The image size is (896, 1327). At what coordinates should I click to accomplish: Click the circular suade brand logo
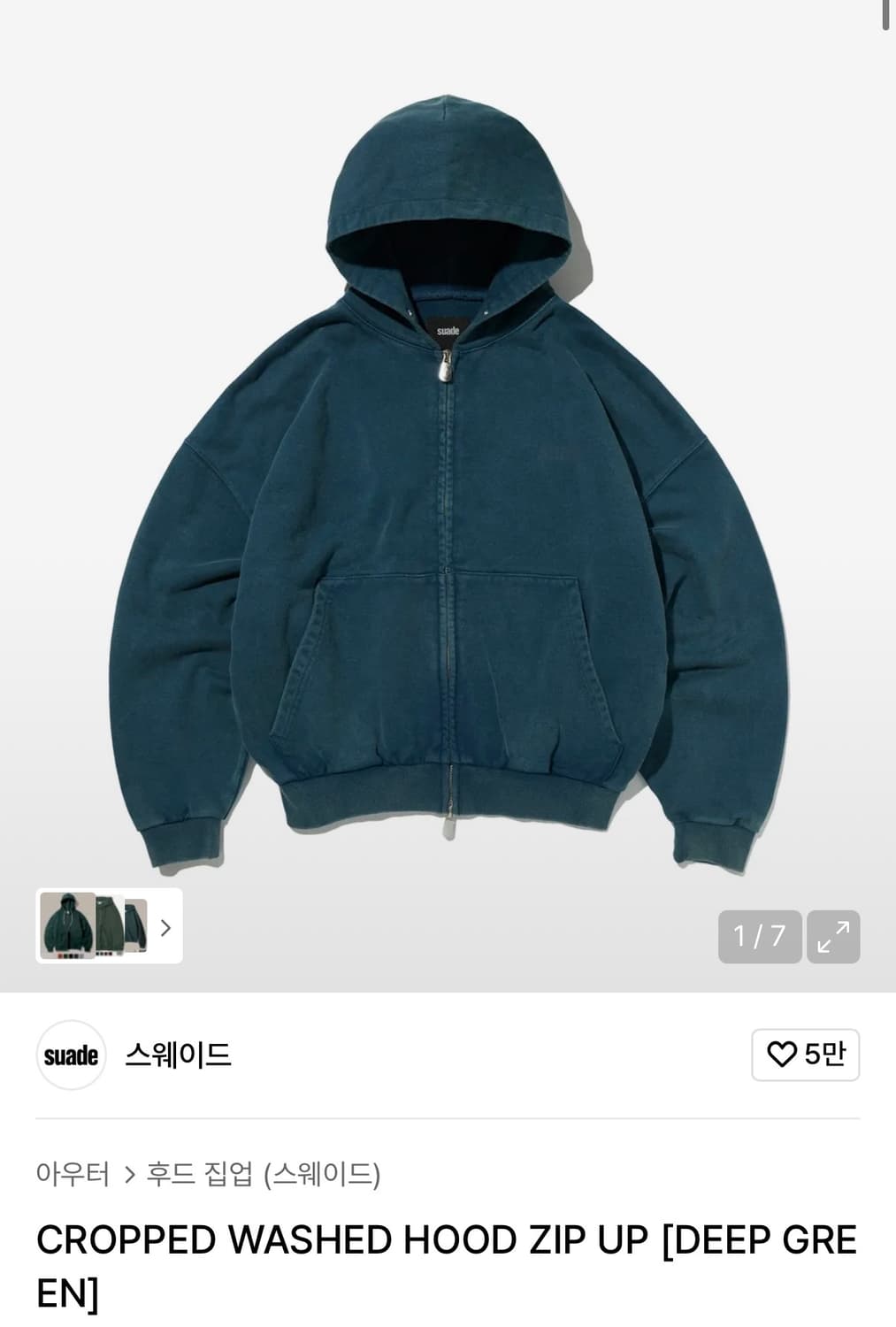[70, 1055]
